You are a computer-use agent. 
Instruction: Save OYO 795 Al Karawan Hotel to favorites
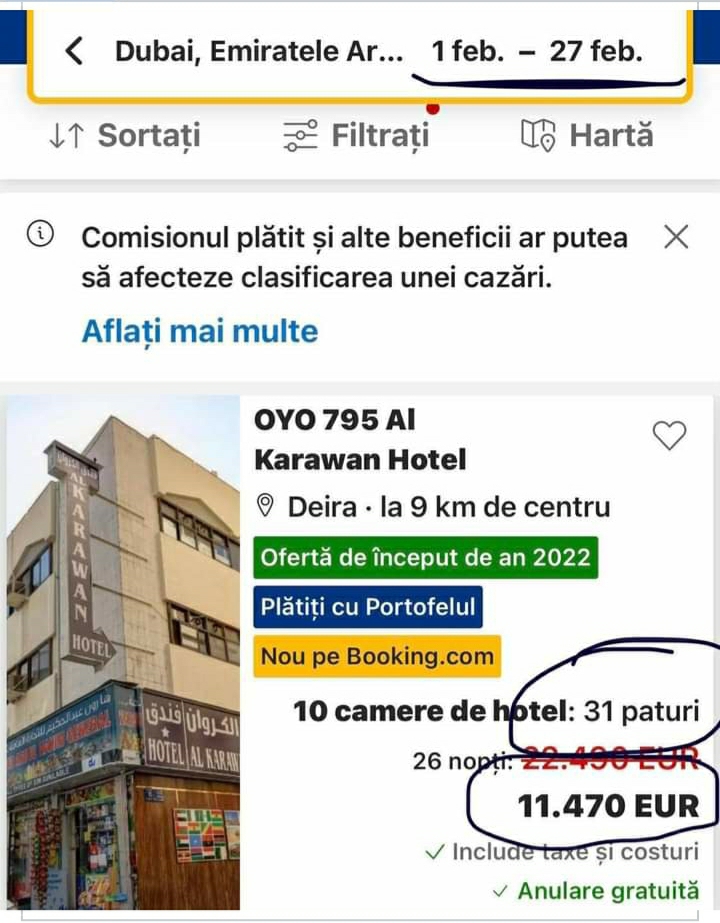669,435
